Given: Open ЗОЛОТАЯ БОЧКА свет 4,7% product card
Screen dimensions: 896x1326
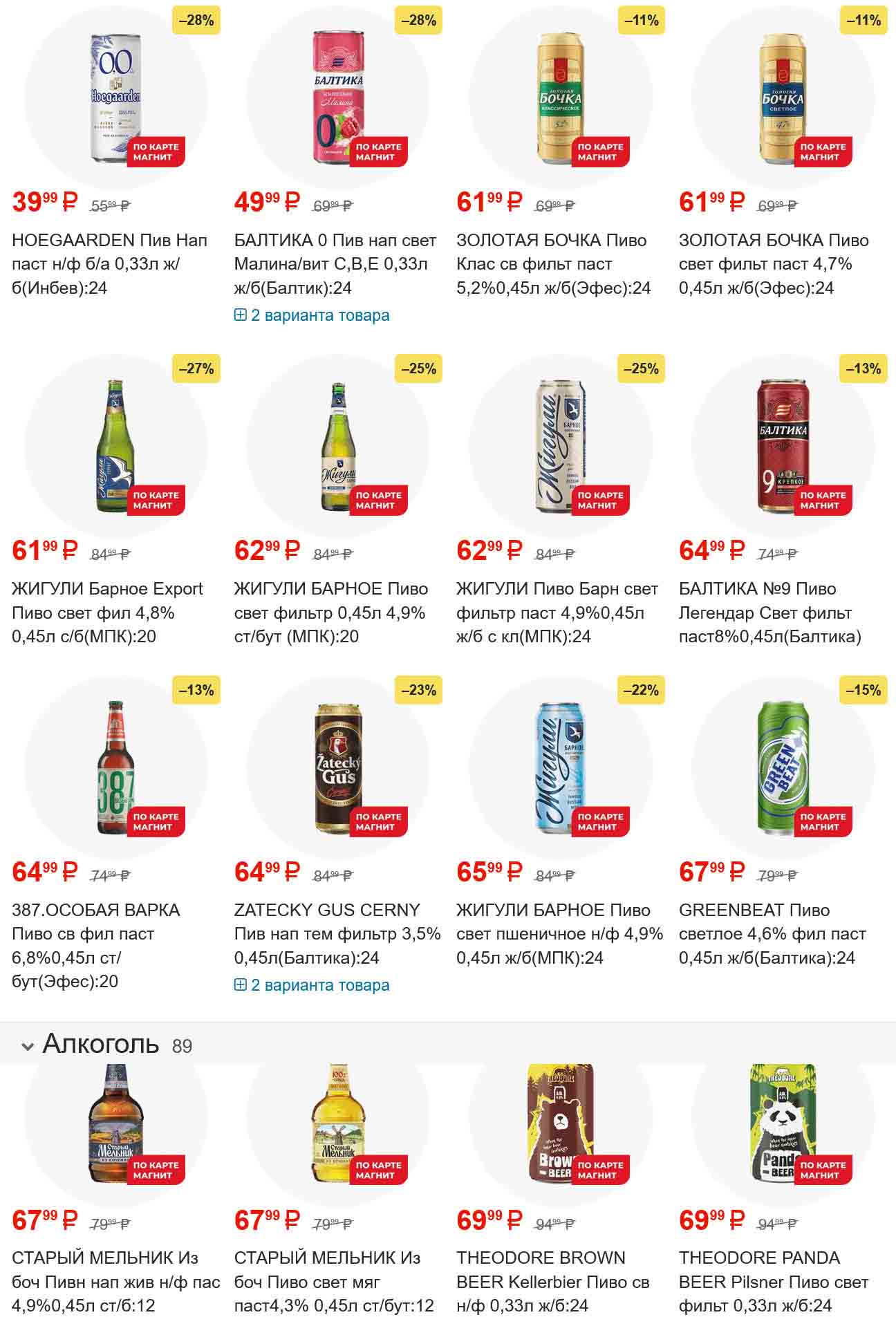Looking at the screenshot, I should pyautogui.click(x=773, y=263).
